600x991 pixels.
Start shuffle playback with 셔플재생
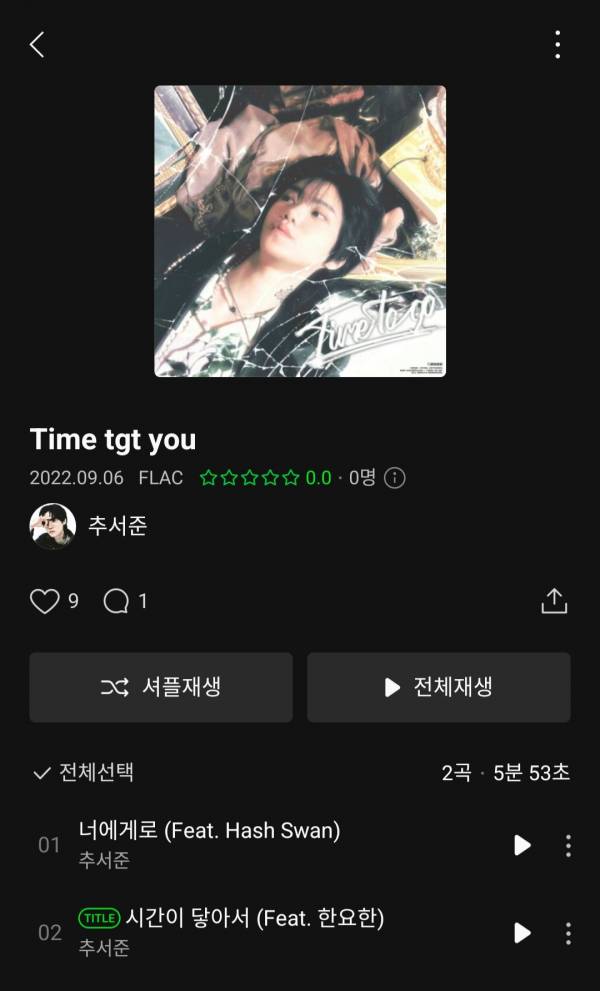coord(161,687)
